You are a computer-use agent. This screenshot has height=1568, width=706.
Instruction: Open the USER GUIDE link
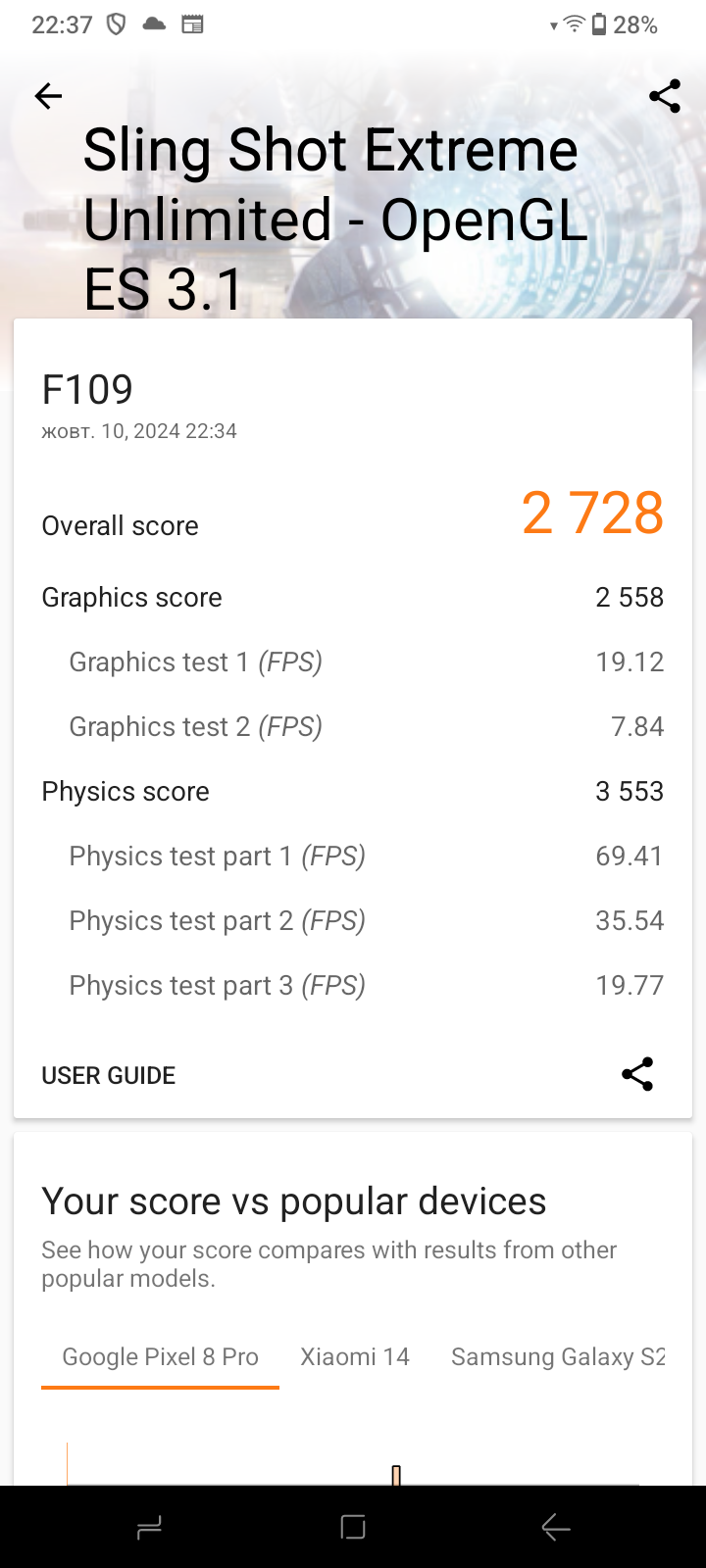[109, 1075]
